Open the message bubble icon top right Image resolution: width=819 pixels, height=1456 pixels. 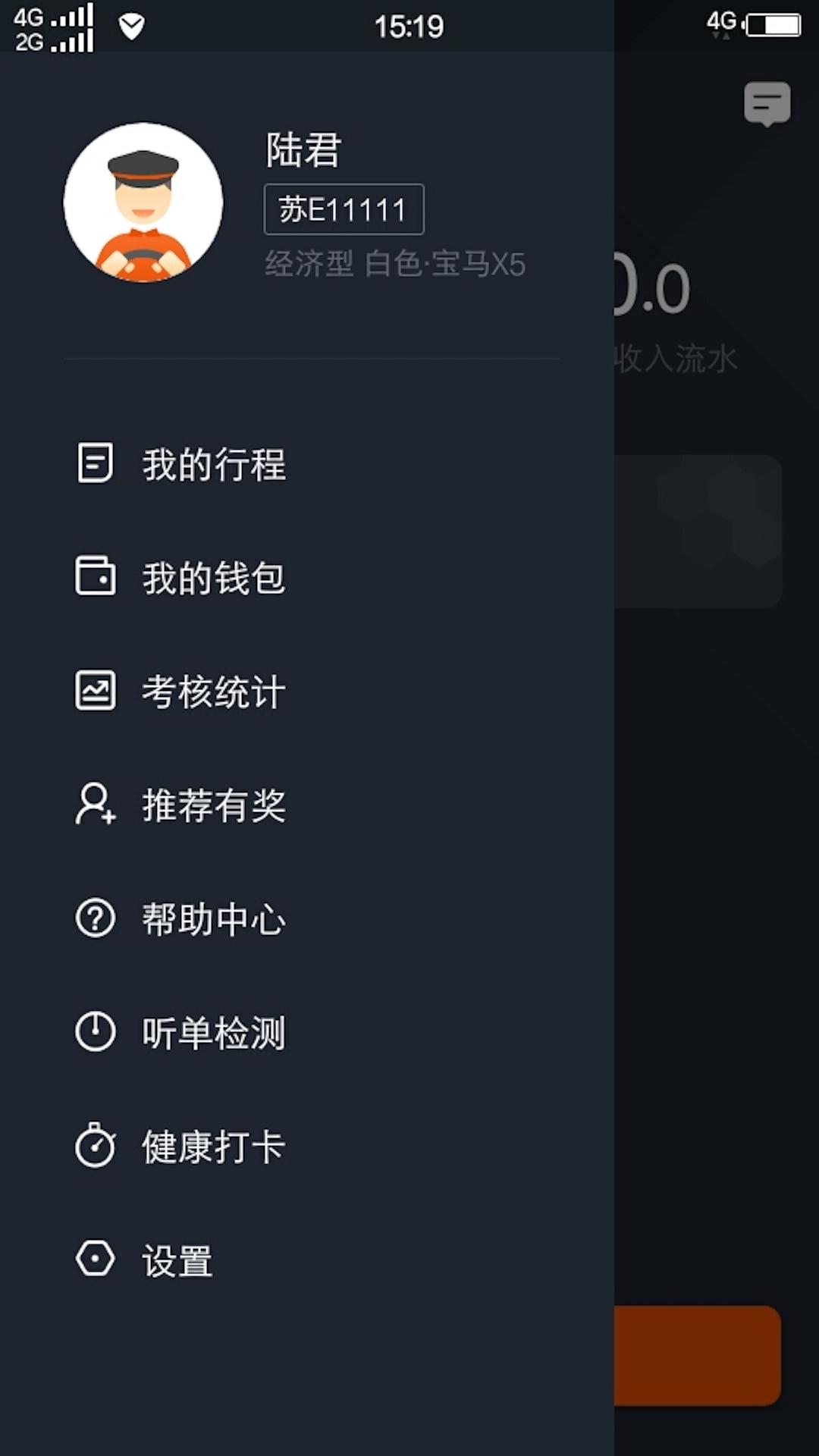[767, 105]
